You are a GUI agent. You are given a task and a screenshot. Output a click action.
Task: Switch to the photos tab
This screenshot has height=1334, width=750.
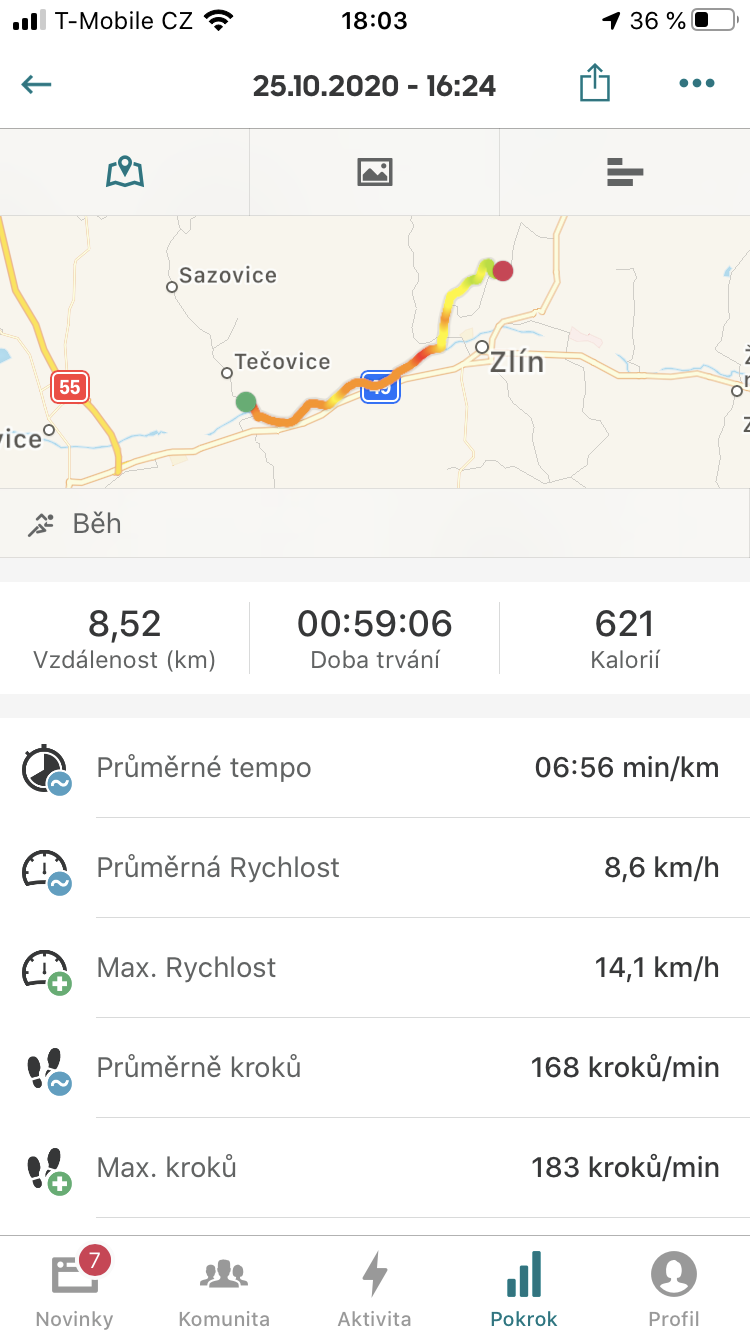(375, 172)
